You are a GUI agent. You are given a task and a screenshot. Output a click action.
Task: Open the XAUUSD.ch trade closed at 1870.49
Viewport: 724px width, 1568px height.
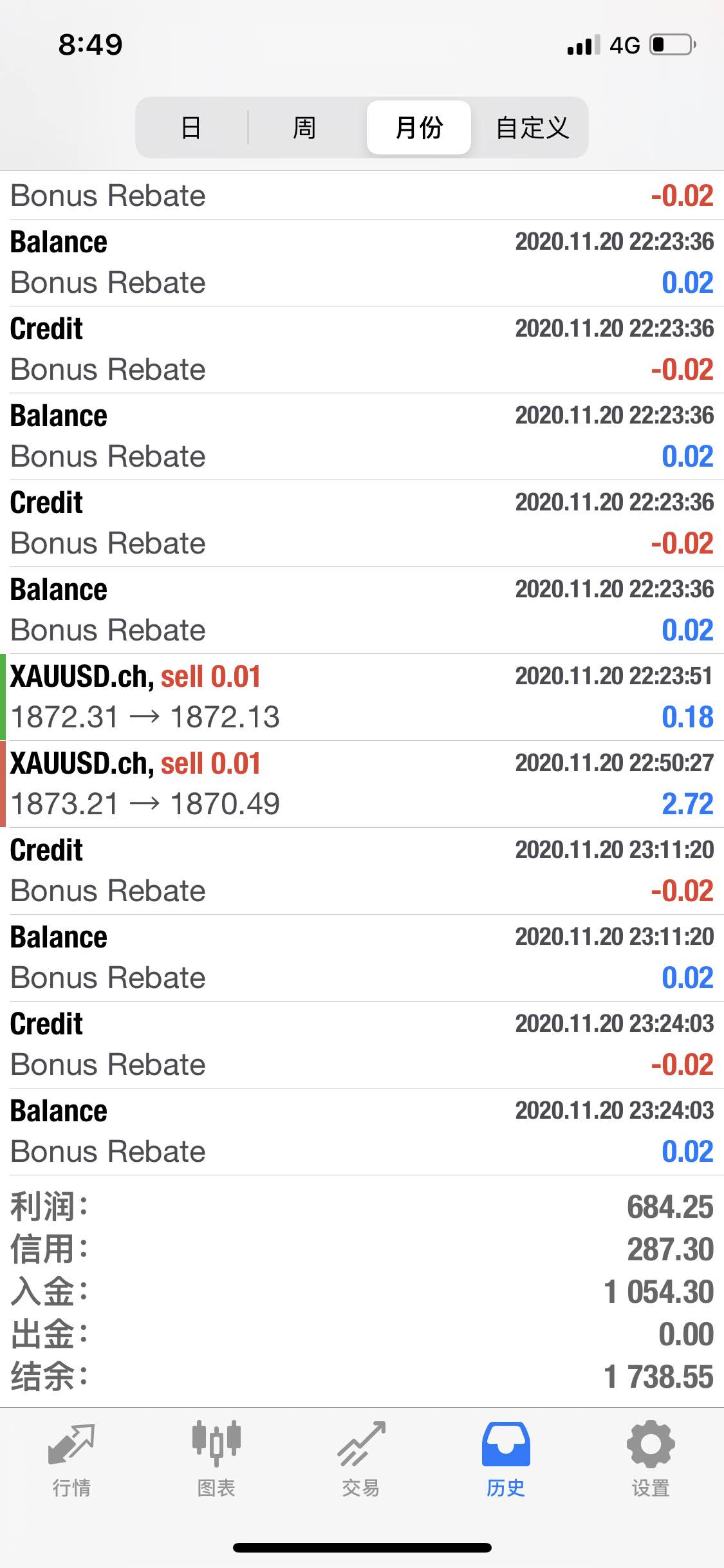click(362, 784)
